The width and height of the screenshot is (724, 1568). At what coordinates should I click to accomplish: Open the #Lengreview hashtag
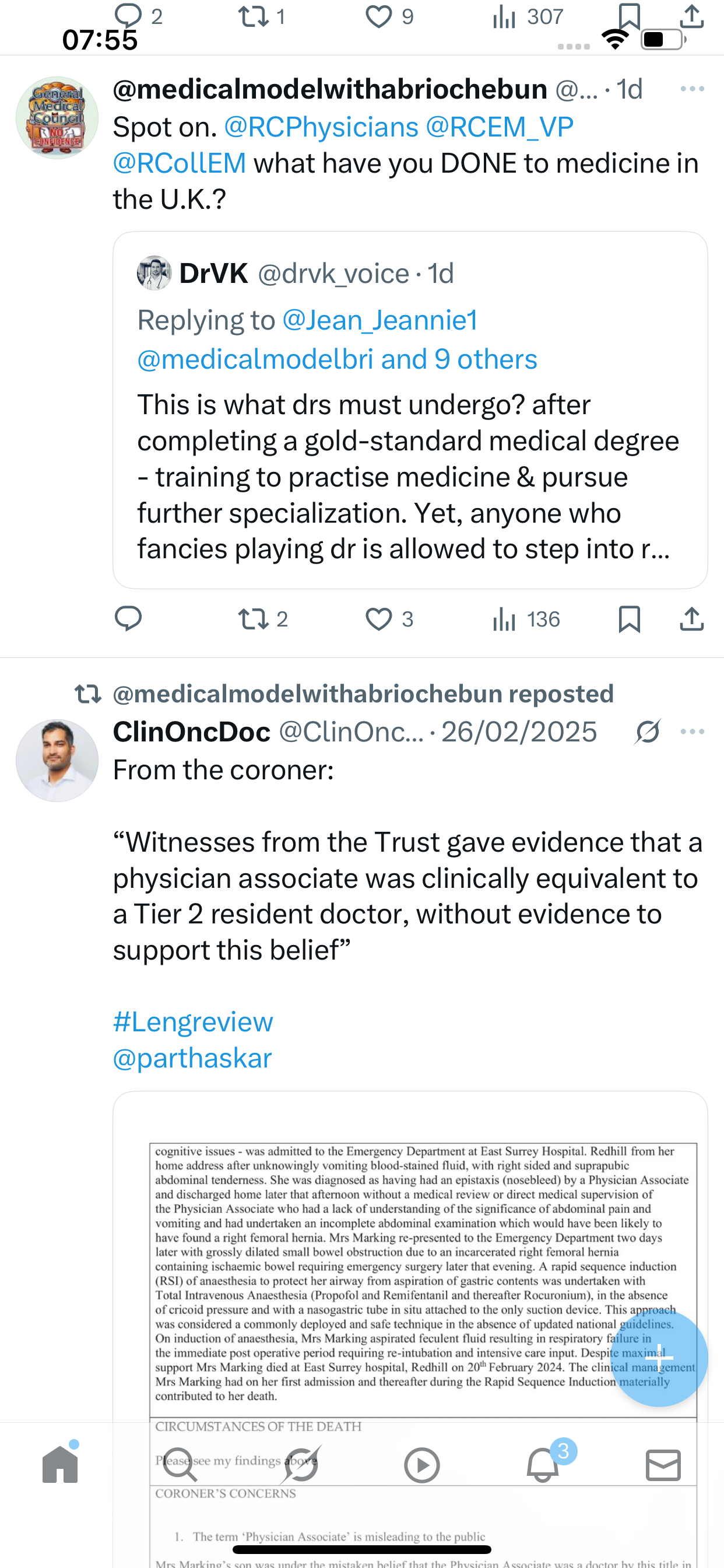[x=193, y=1021]
